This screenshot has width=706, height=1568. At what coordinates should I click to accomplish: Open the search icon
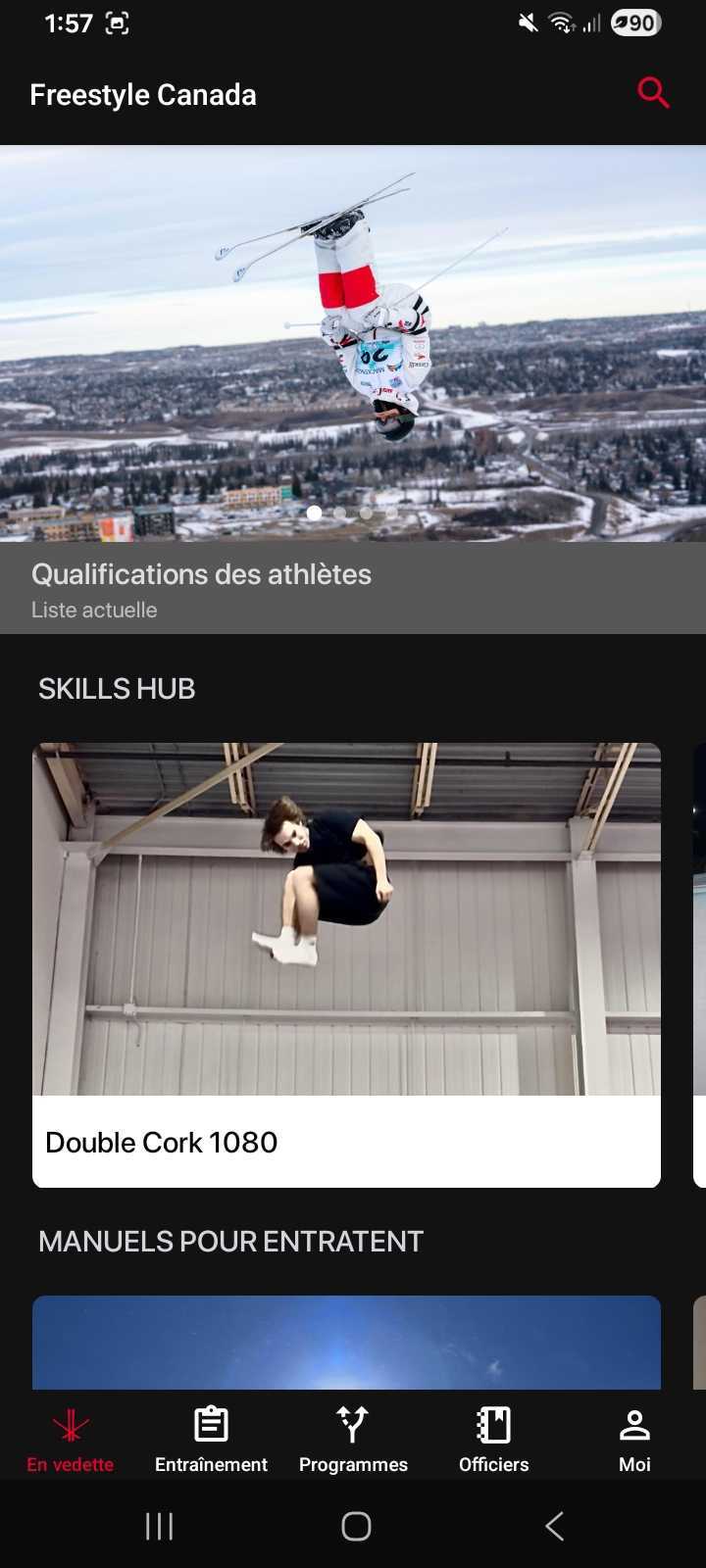[653, 93]
